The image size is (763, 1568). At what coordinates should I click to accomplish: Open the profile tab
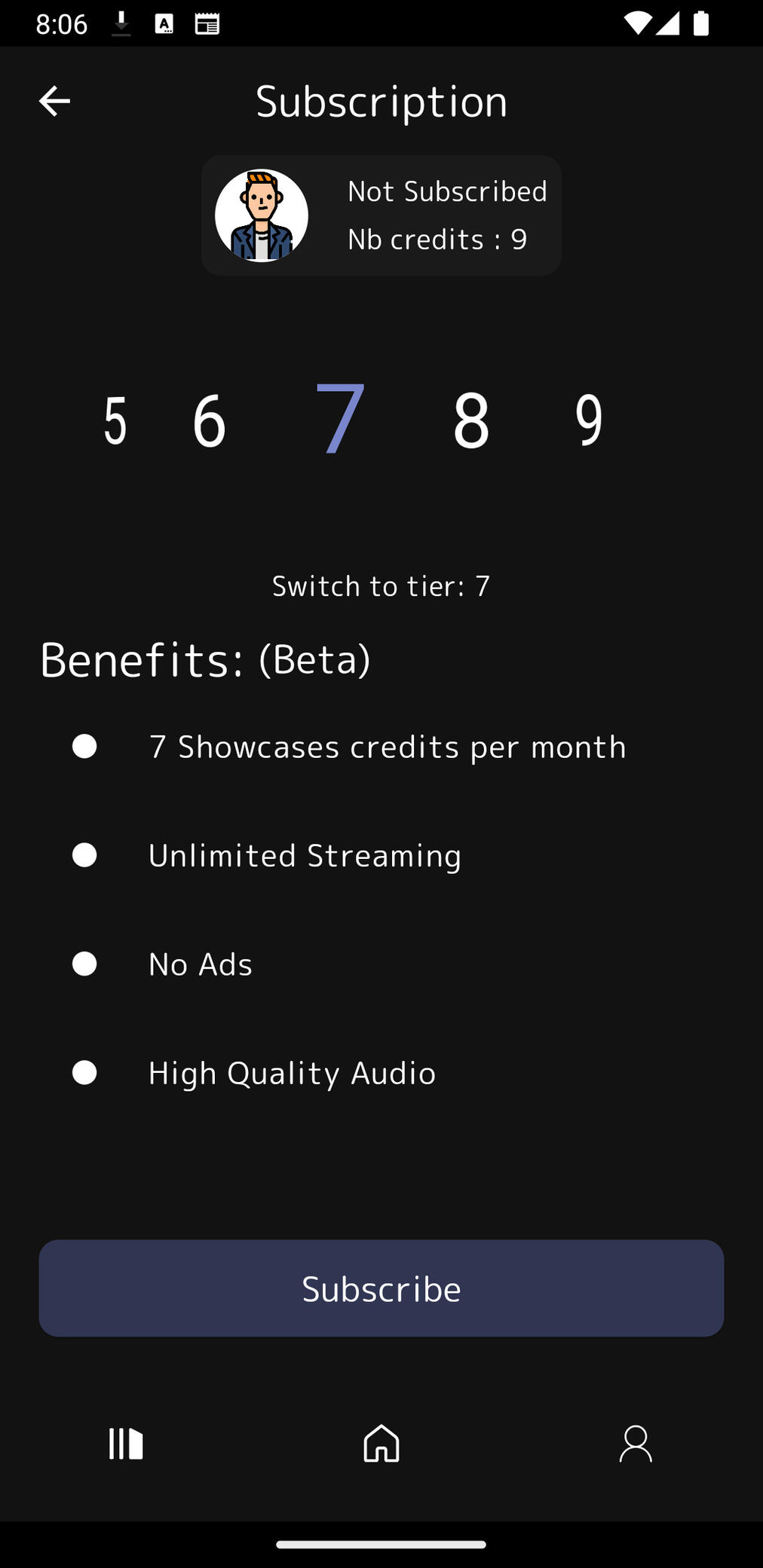point(635,1444)
